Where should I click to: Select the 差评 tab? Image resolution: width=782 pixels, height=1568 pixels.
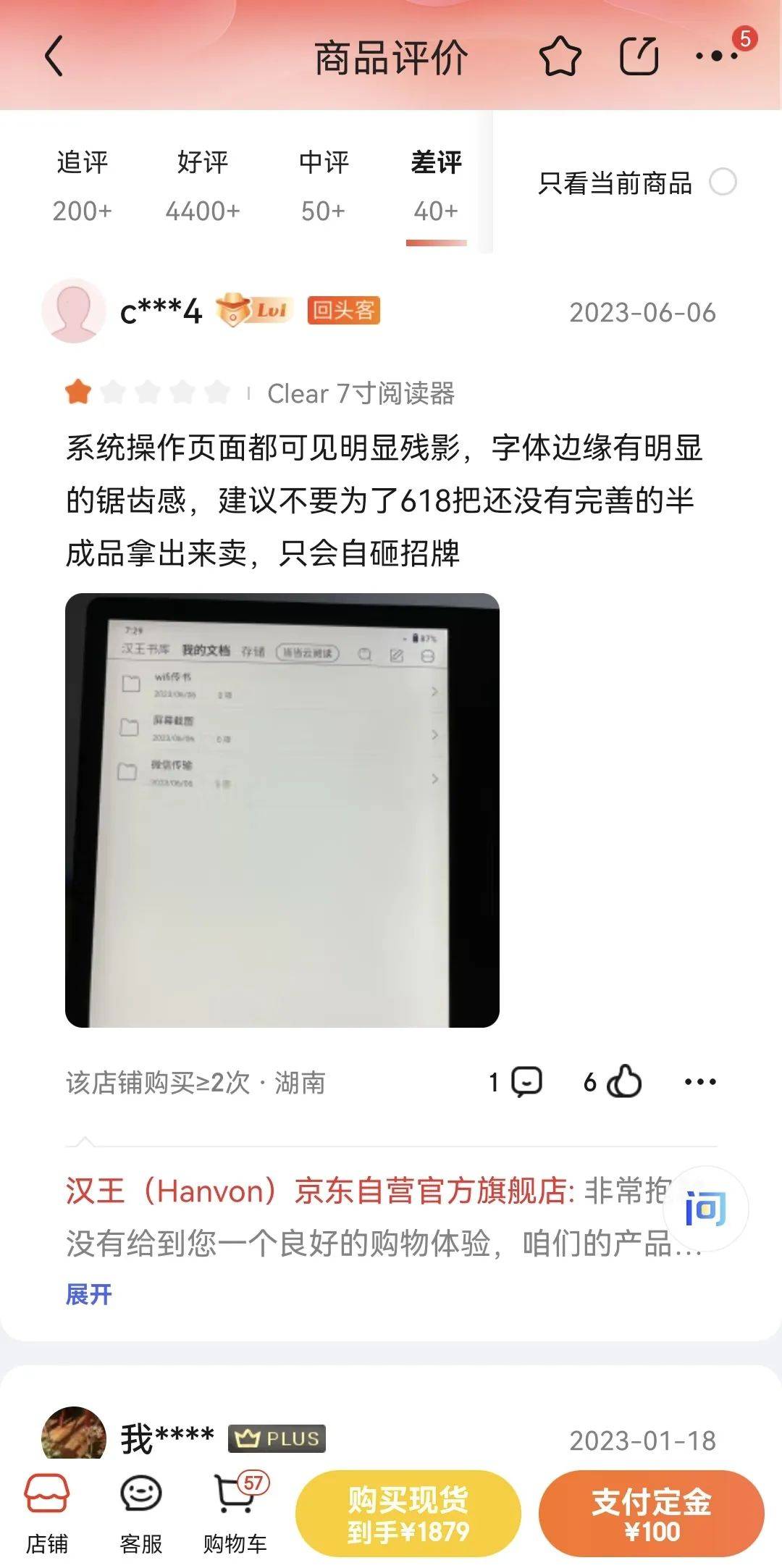point(436,185)
